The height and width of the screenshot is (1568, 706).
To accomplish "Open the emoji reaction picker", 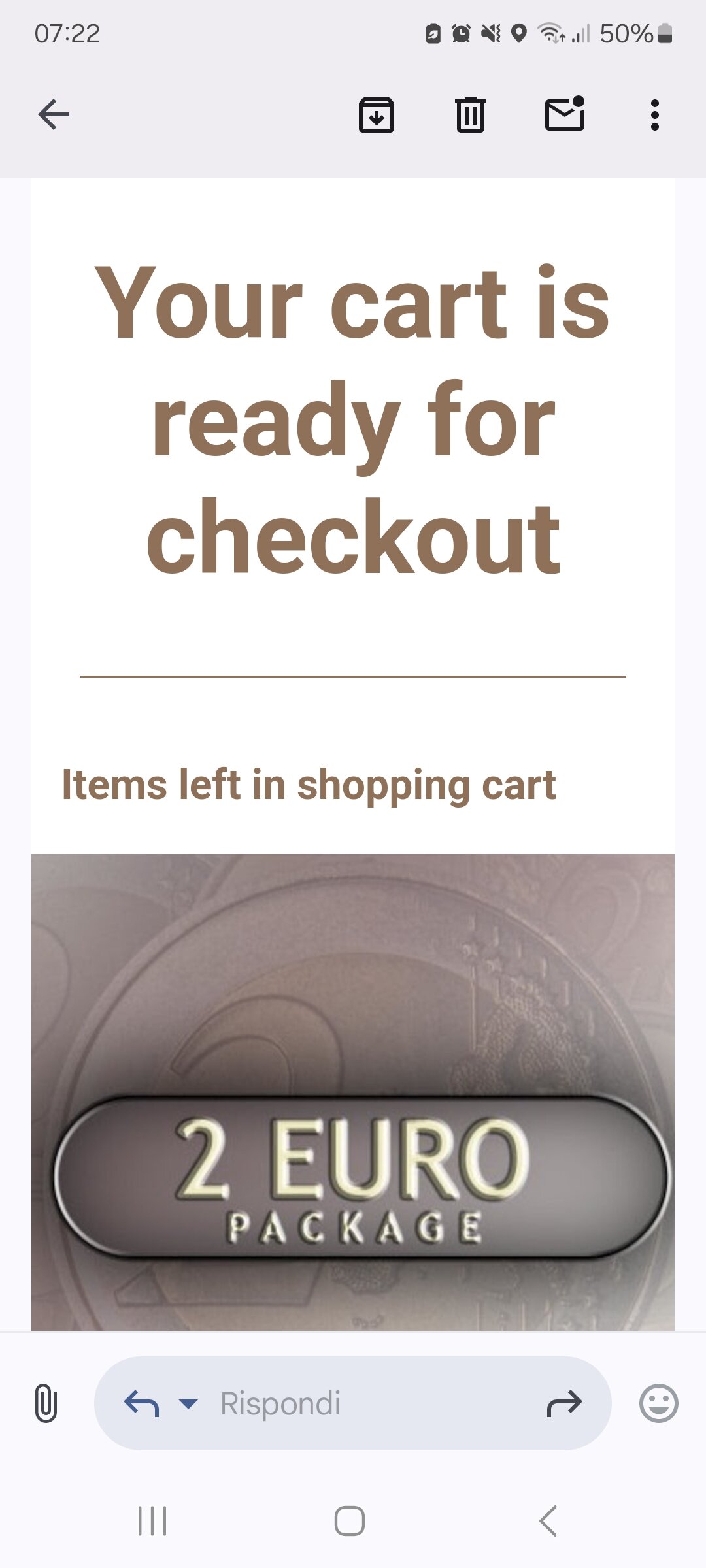I will point(658,1403).
